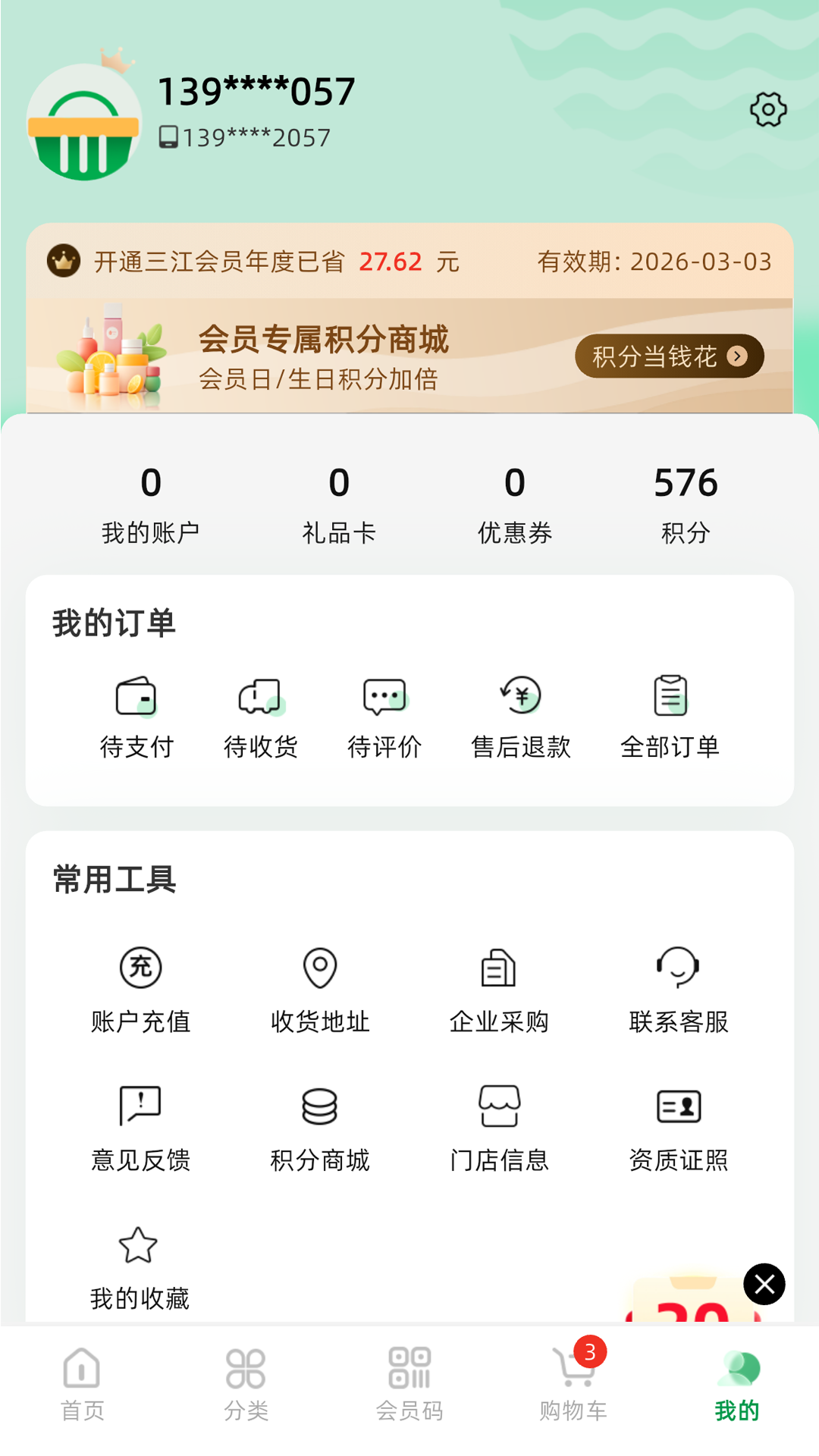
Task: Switch to the 首页 home tab
Action: click(82, 1395)
